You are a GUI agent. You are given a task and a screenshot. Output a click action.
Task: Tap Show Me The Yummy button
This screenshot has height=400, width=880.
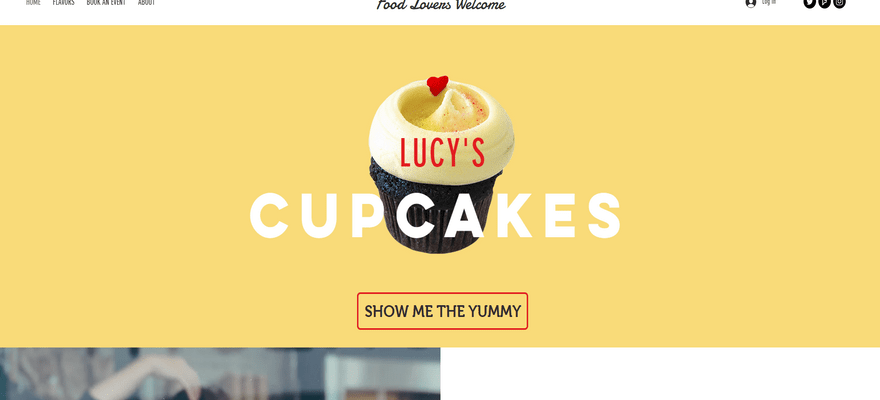click(442, 311)
